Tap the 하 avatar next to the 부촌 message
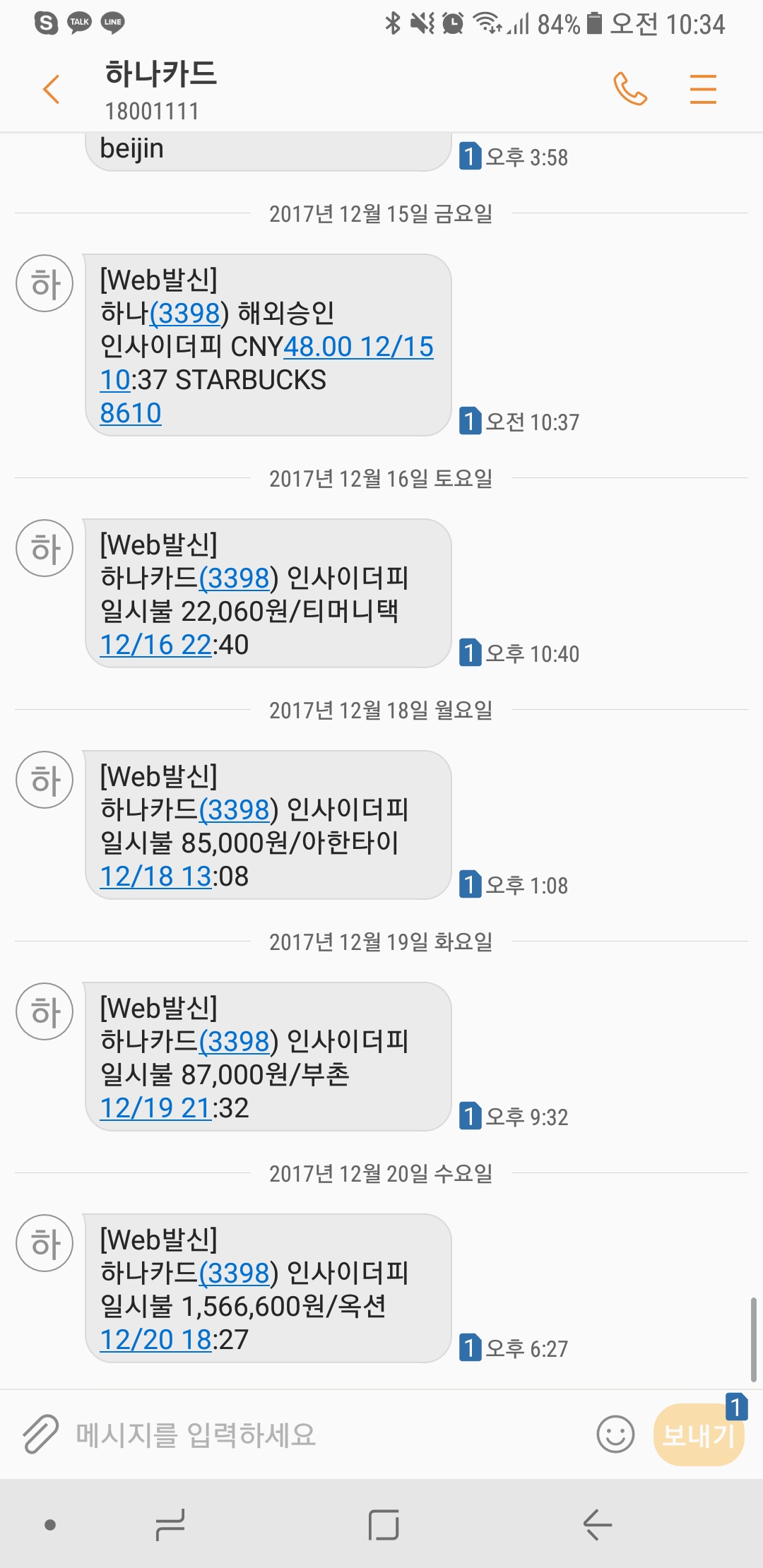This screenshot has height=1568, width=763. pyautogui.click(x=45, y=1011)
